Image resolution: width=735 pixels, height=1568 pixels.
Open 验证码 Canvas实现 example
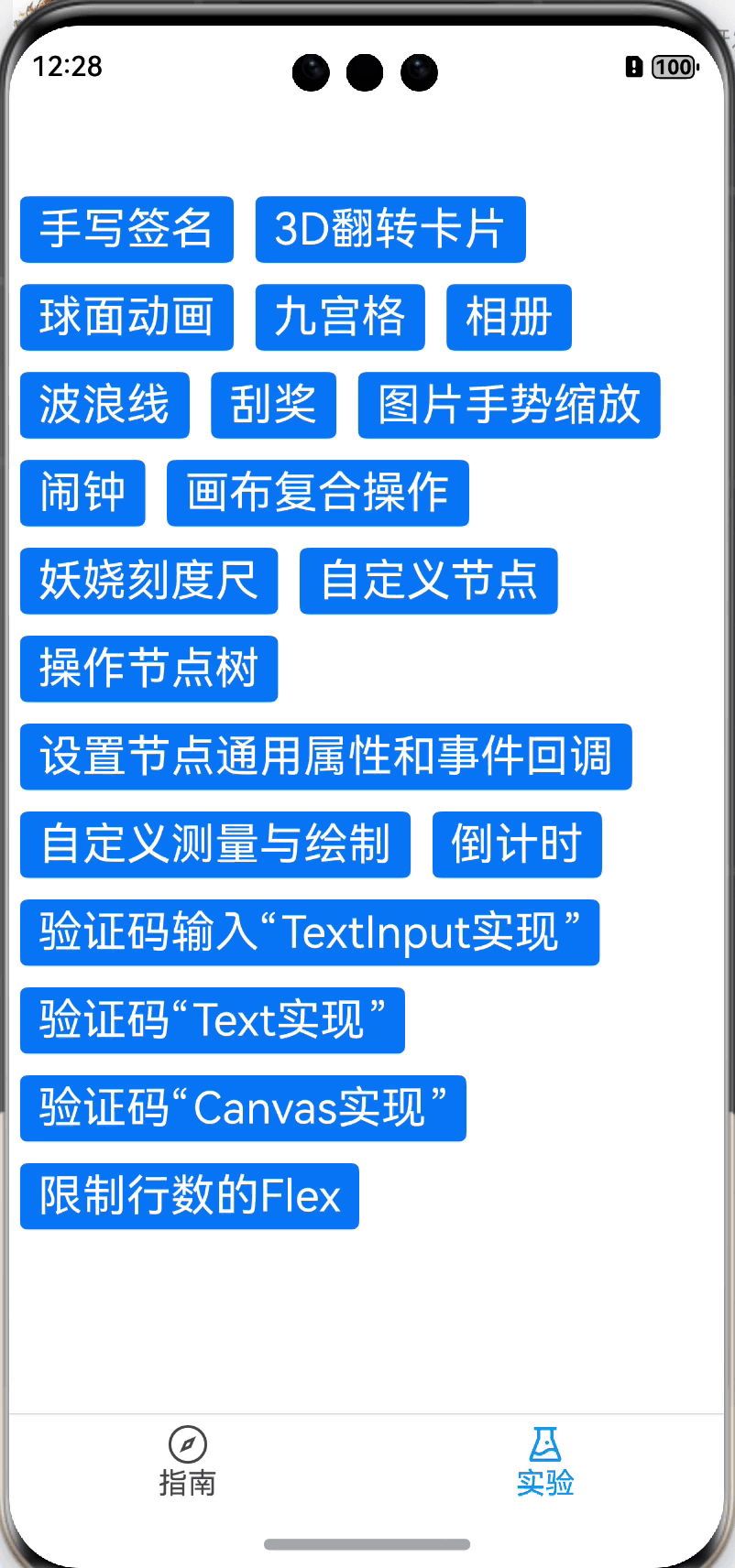pos(243,1108)
